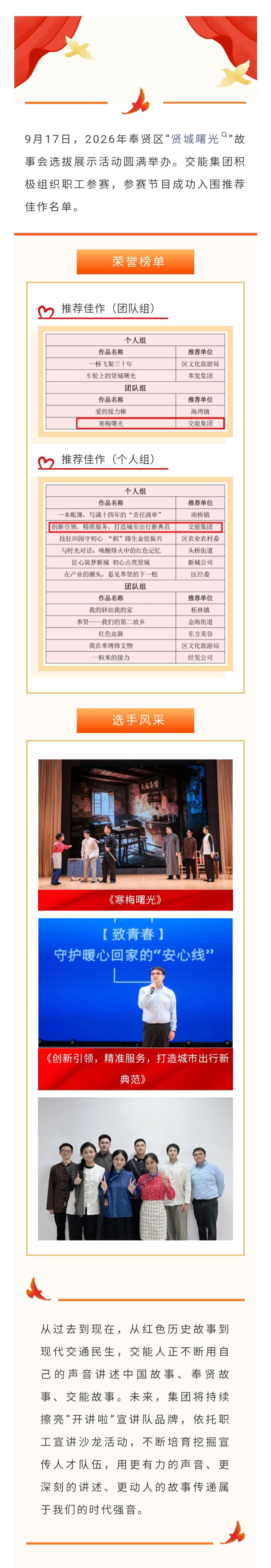View the 《寒梅曙光》 stage performance photo
The height and width of the screenshot is (1568, 271).
(x=135, y=824)
